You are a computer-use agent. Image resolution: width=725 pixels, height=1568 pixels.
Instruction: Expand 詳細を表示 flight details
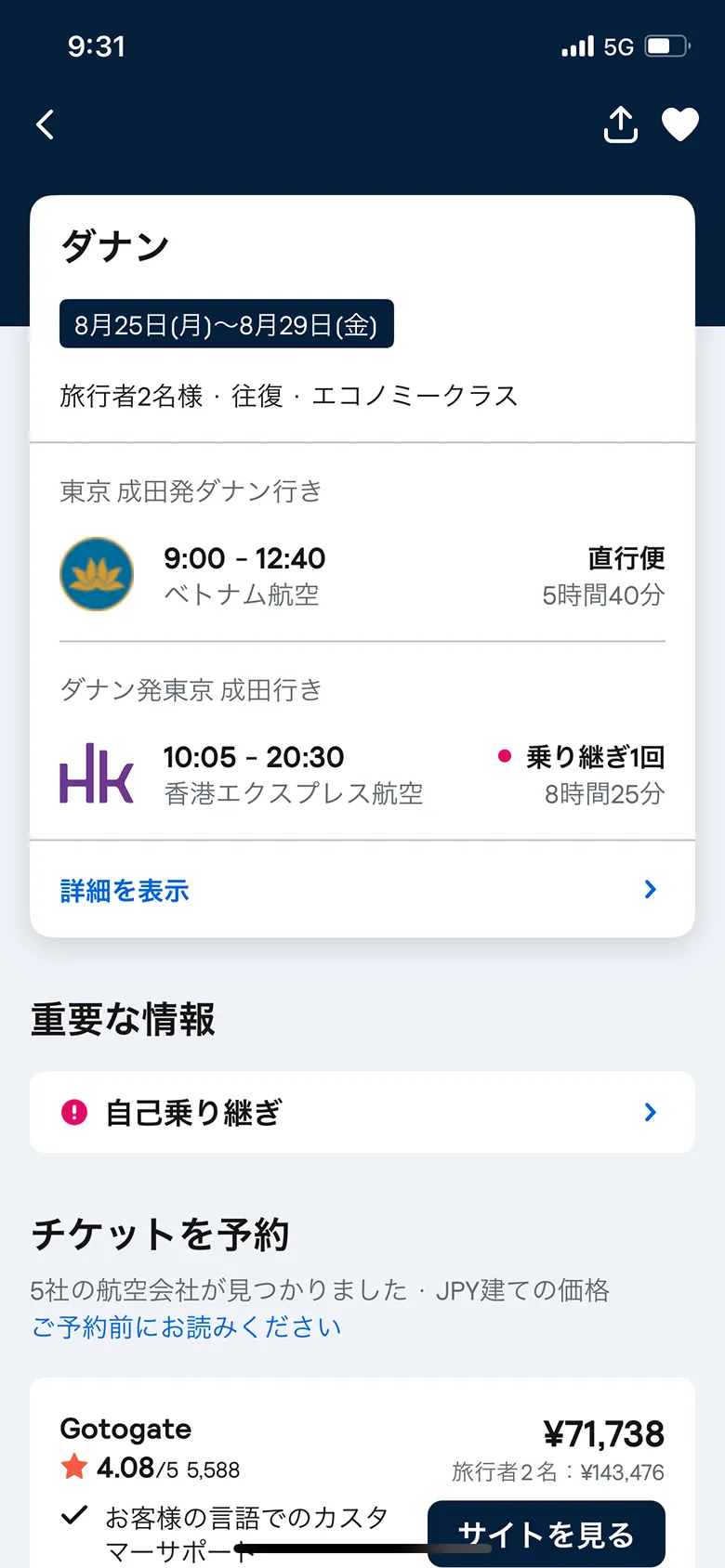pyautogui.click(x=124, y=889)
